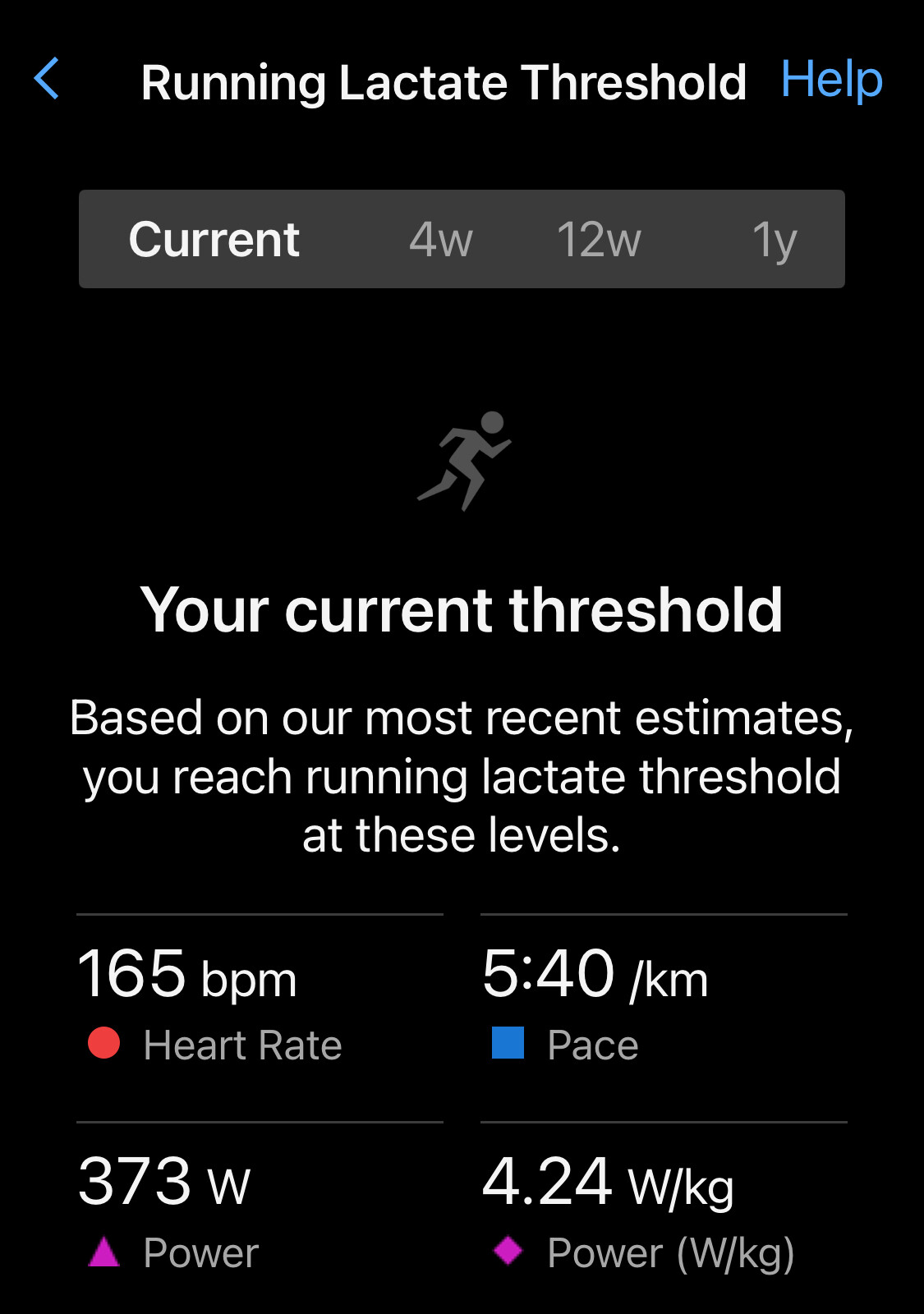The image size is (924, 1314).
Task: Go back using the blue back arrow
Action: (48, 79)
